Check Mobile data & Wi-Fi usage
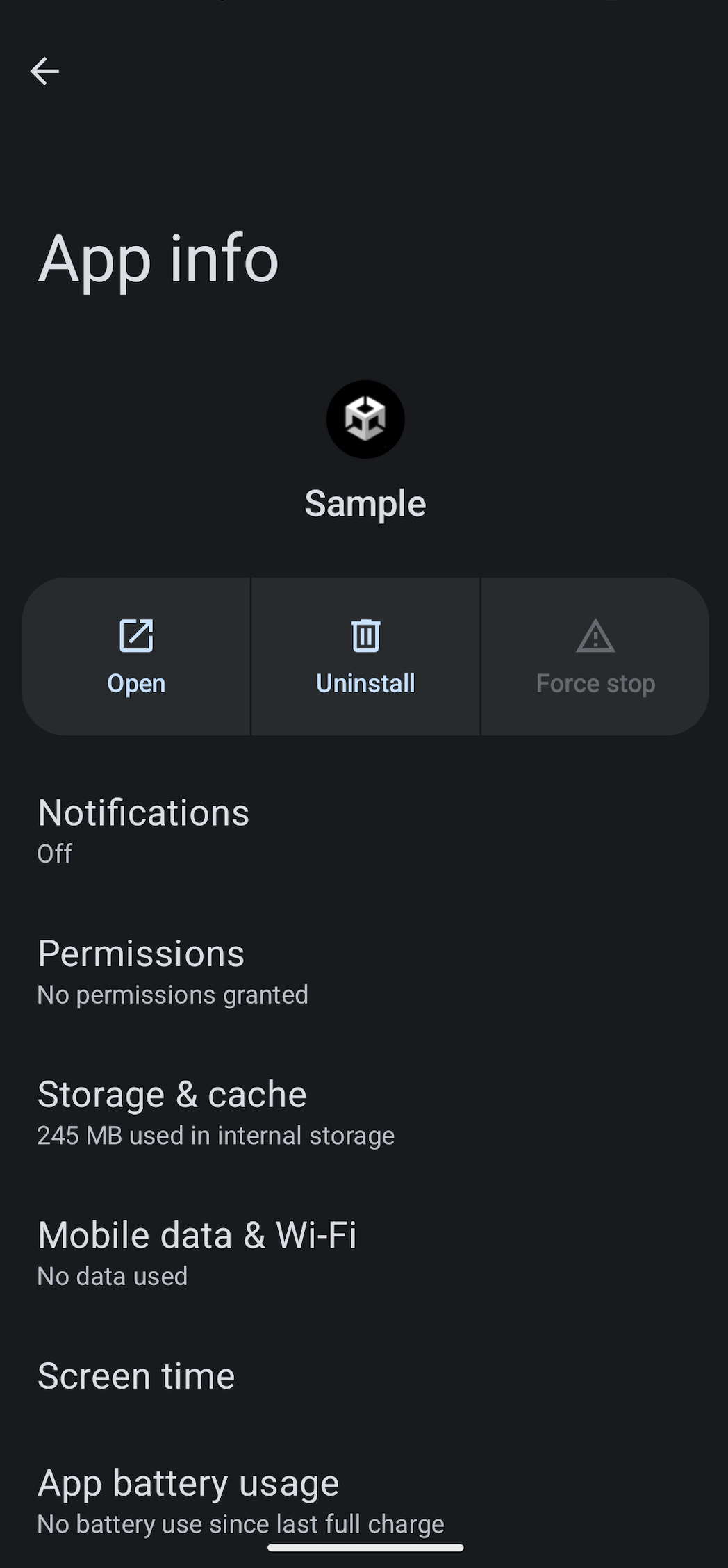The image size is (728, 1568). pos(364,1254)
